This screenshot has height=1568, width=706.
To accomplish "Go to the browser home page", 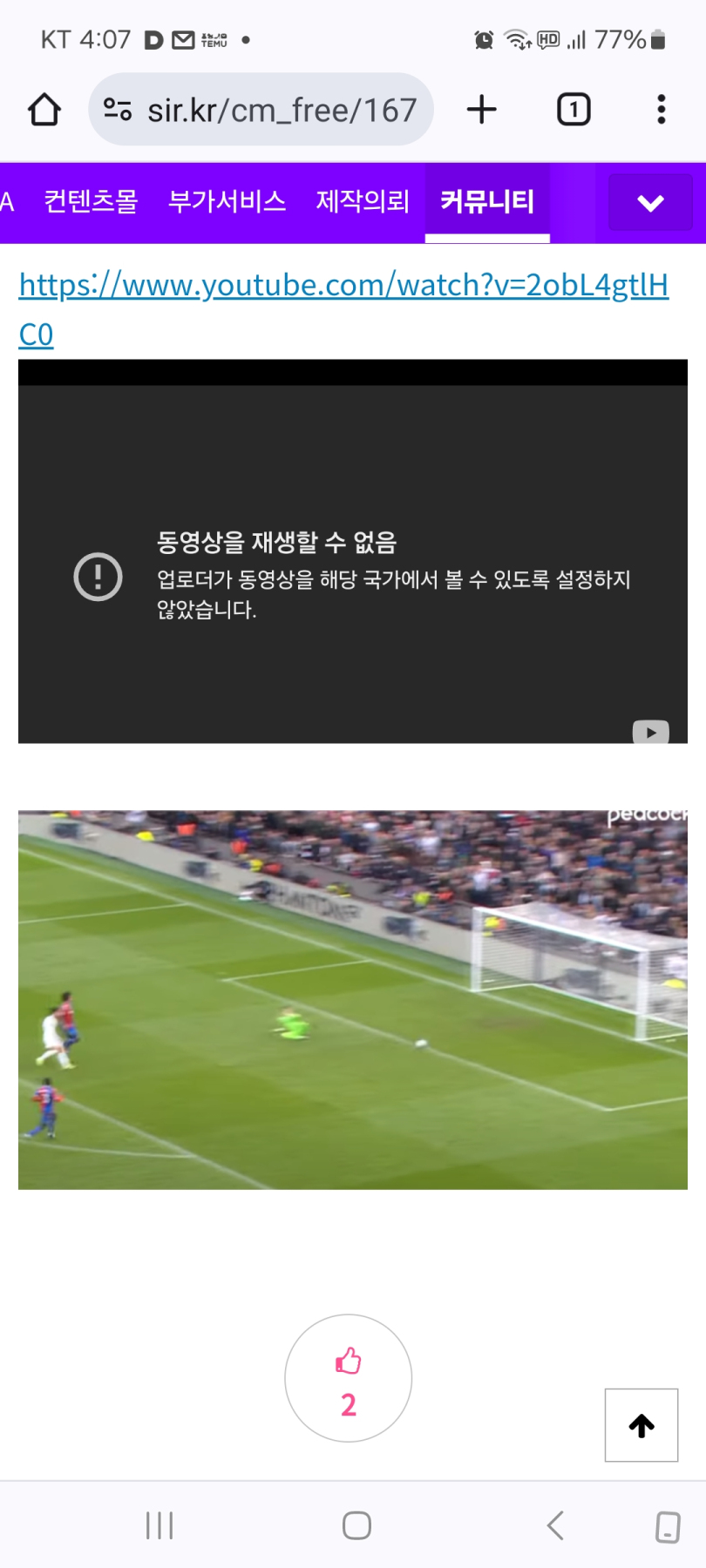I will coord(44,110).
